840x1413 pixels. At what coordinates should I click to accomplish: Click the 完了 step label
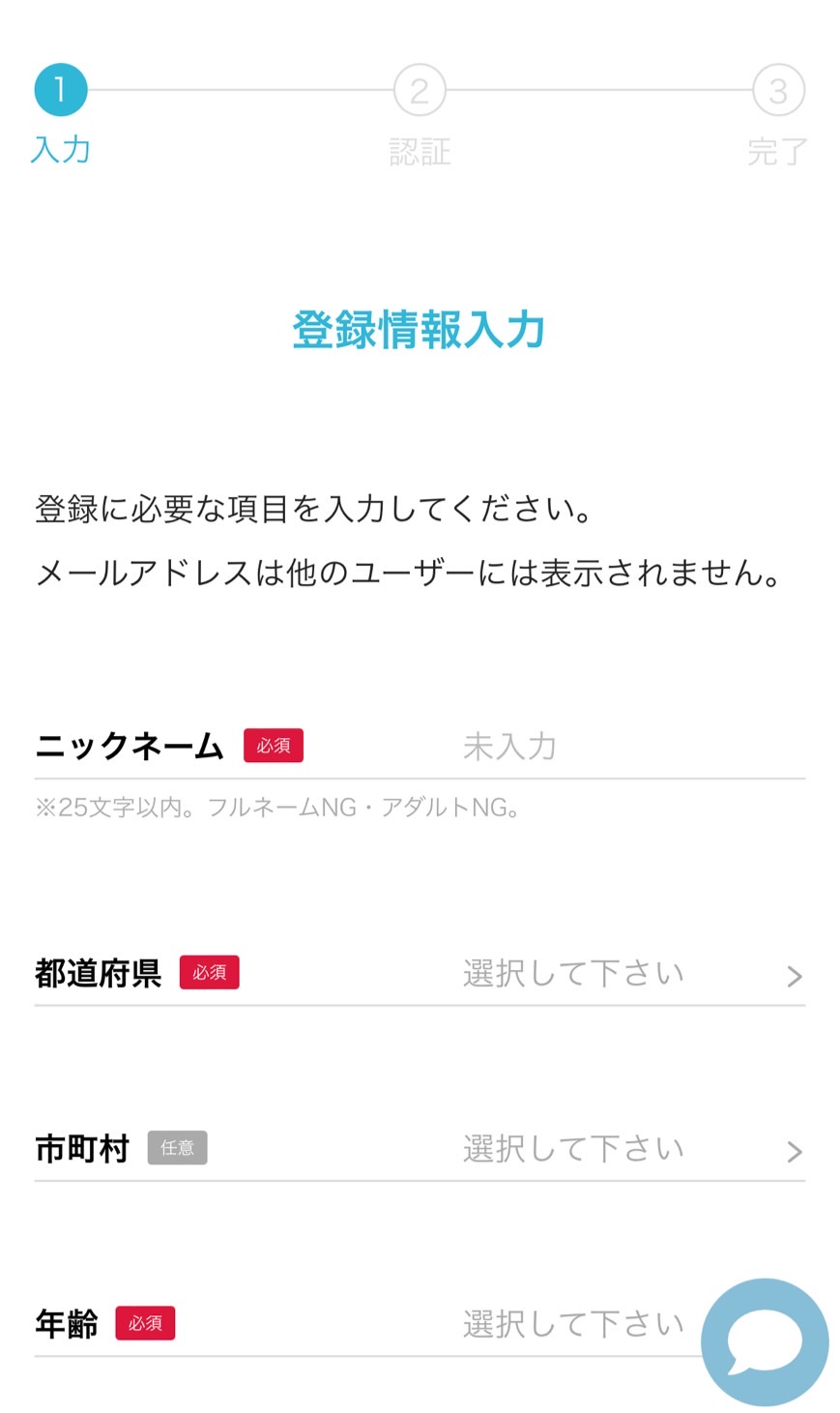point(778,150)
